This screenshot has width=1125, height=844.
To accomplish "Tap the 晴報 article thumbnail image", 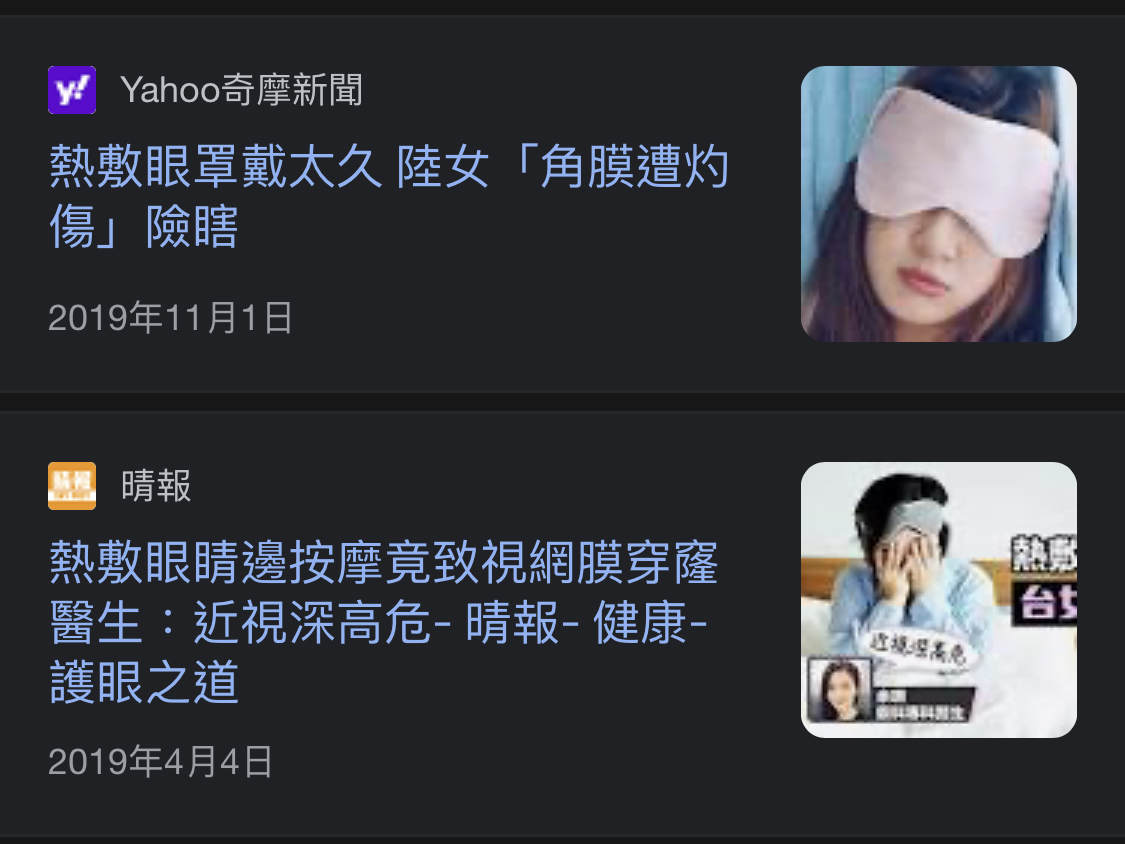I will (938, 600).
